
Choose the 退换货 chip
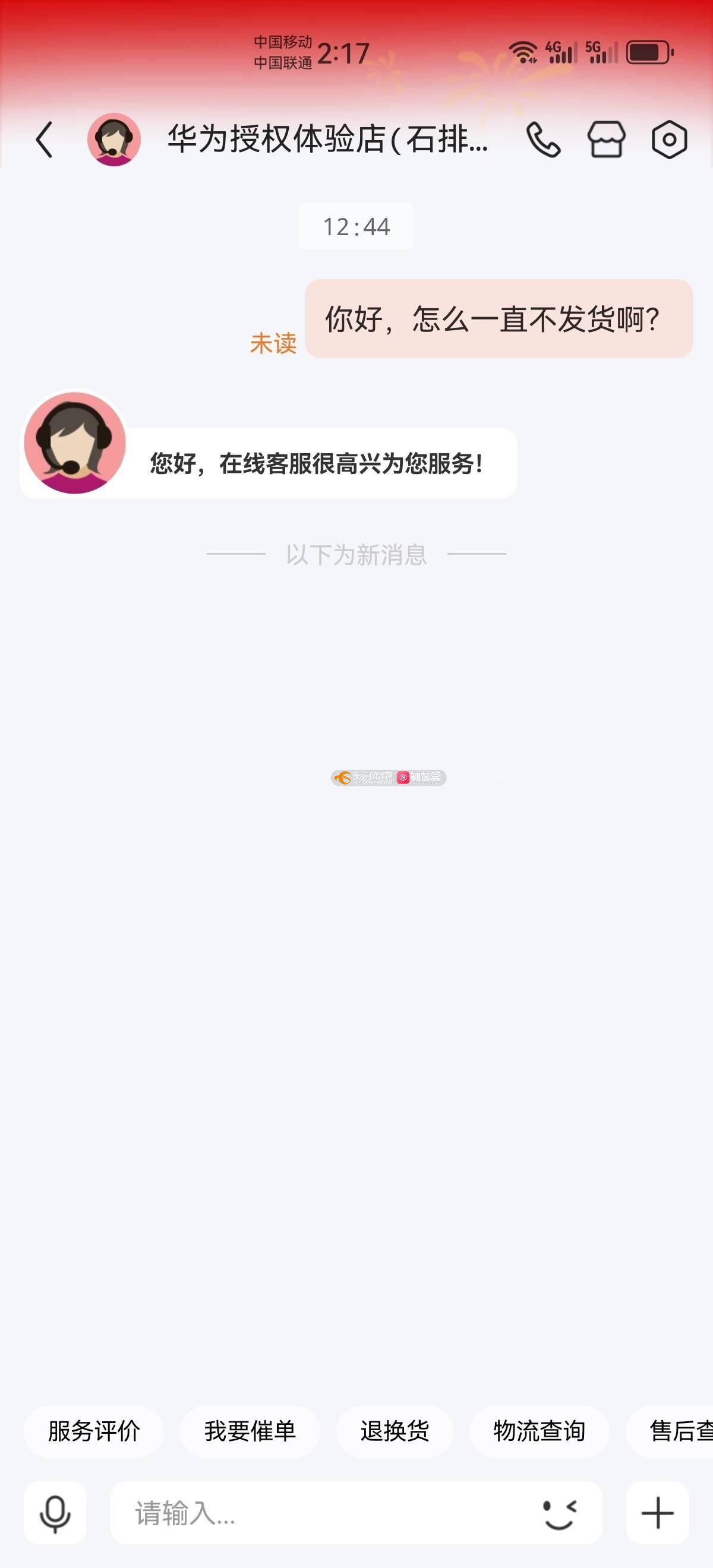[x=395, y=1430]
